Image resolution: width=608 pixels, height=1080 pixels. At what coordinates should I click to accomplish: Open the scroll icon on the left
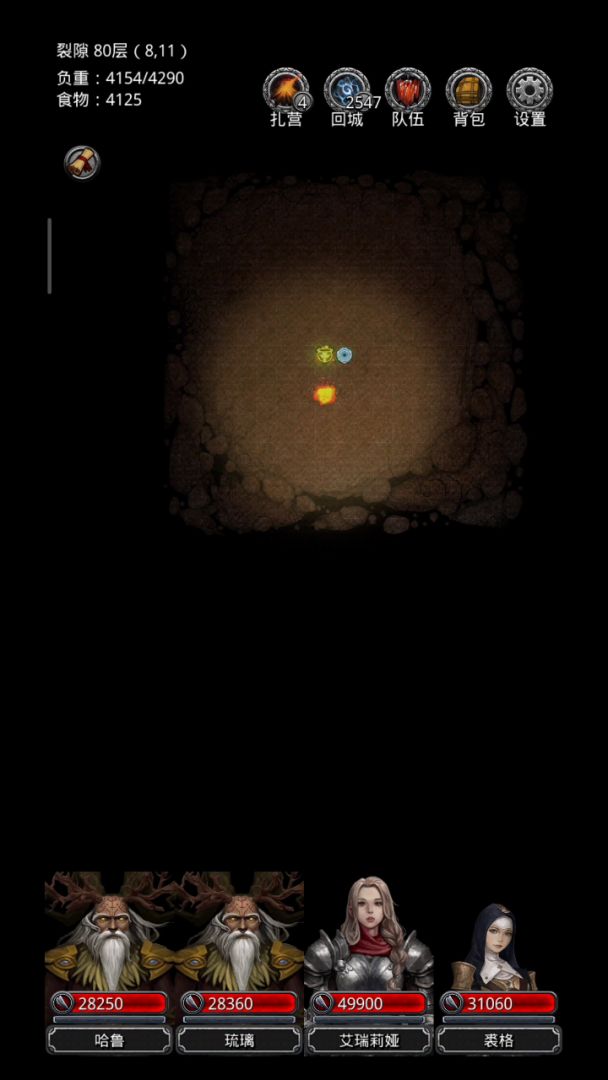tap(82, 162)
